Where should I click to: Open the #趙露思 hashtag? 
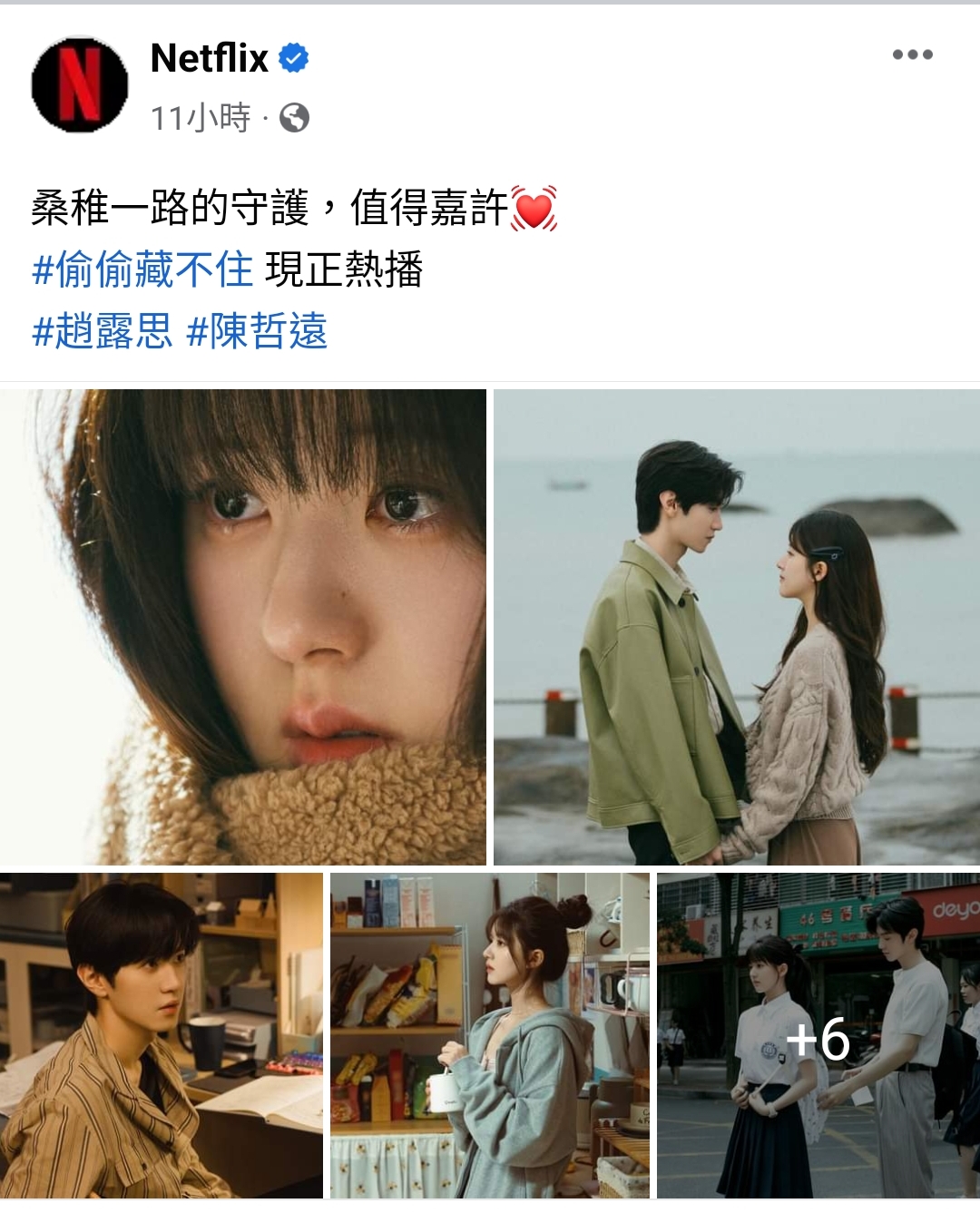click(102, 331)
